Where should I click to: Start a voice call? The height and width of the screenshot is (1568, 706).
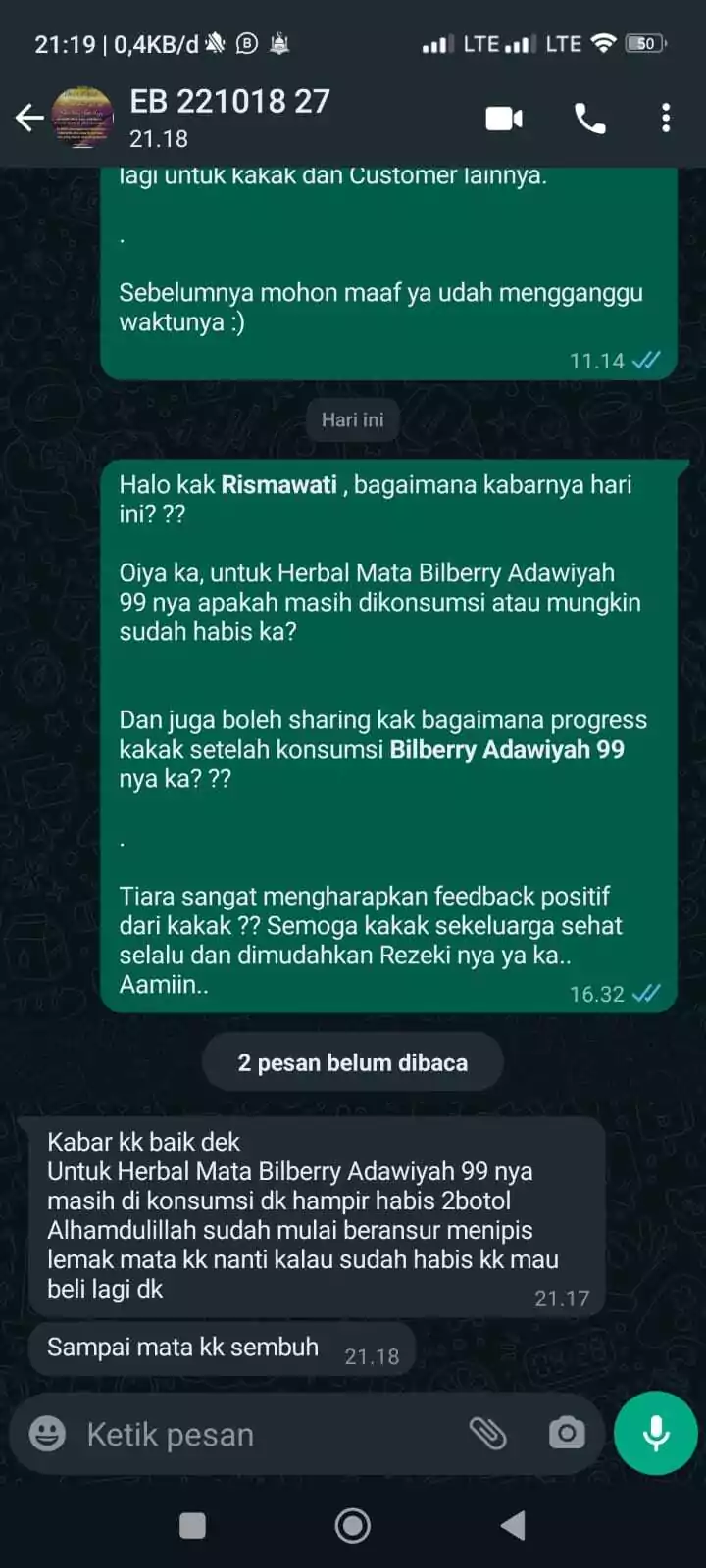589,119
